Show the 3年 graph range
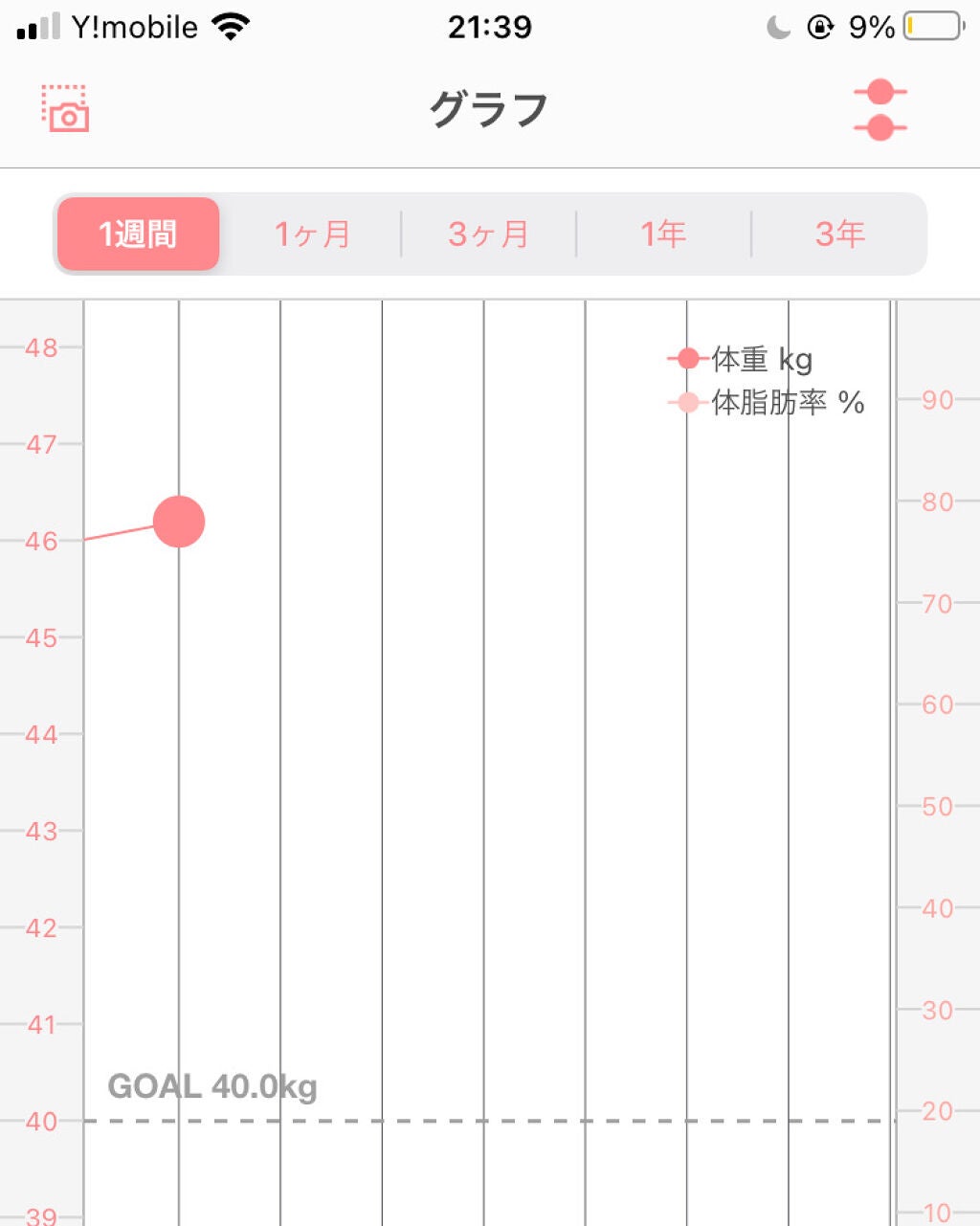 click(x=839, y=234)
